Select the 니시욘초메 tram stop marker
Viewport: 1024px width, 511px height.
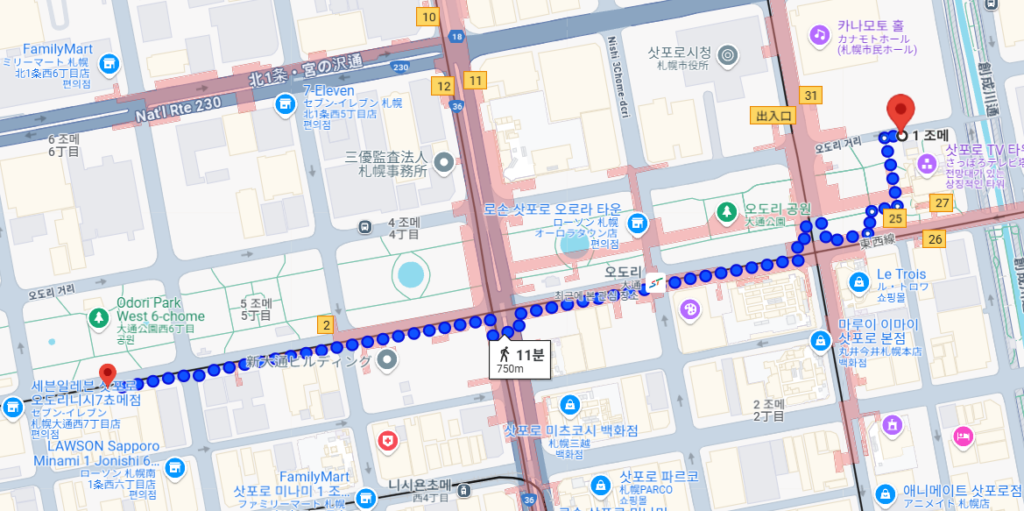[464, 491]
